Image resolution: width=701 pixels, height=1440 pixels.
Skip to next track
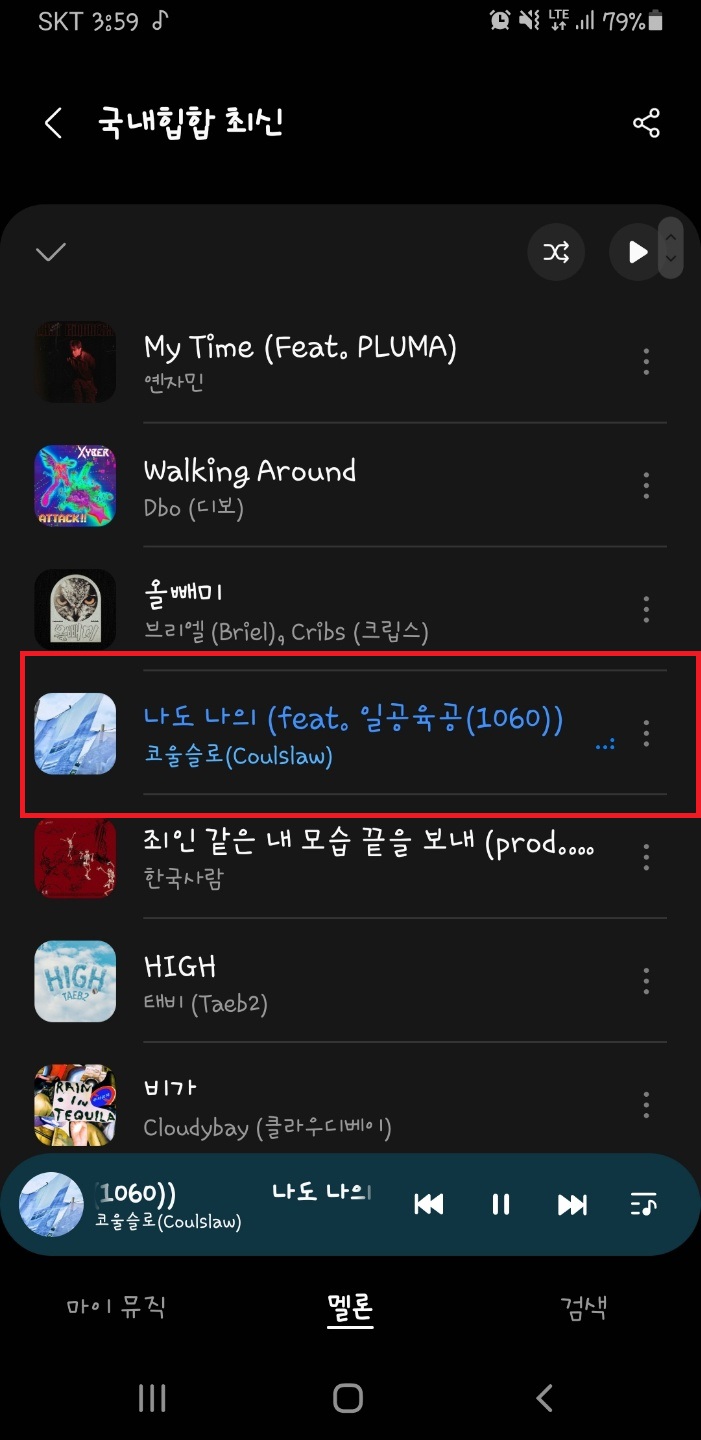pyautogui.click(x=572, y=1205)
